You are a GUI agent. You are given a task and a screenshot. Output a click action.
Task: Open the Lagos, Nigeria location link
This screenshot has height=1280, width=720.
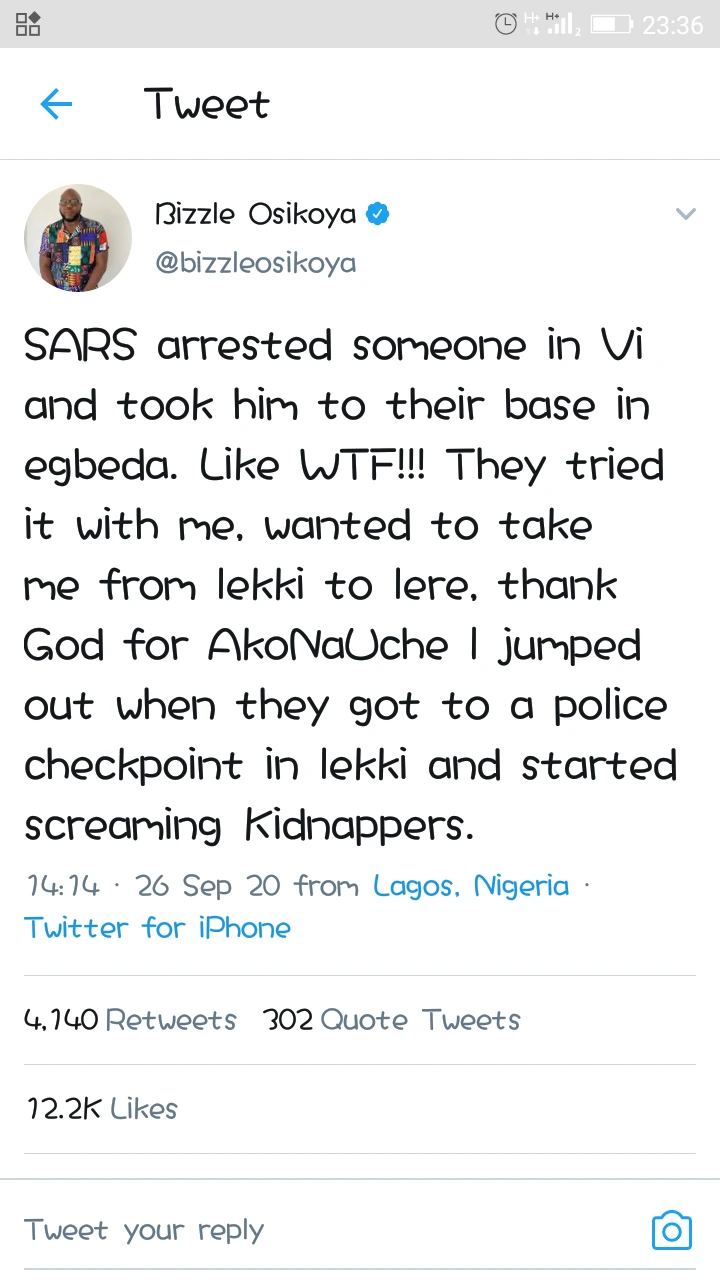[x=470, y=886]
